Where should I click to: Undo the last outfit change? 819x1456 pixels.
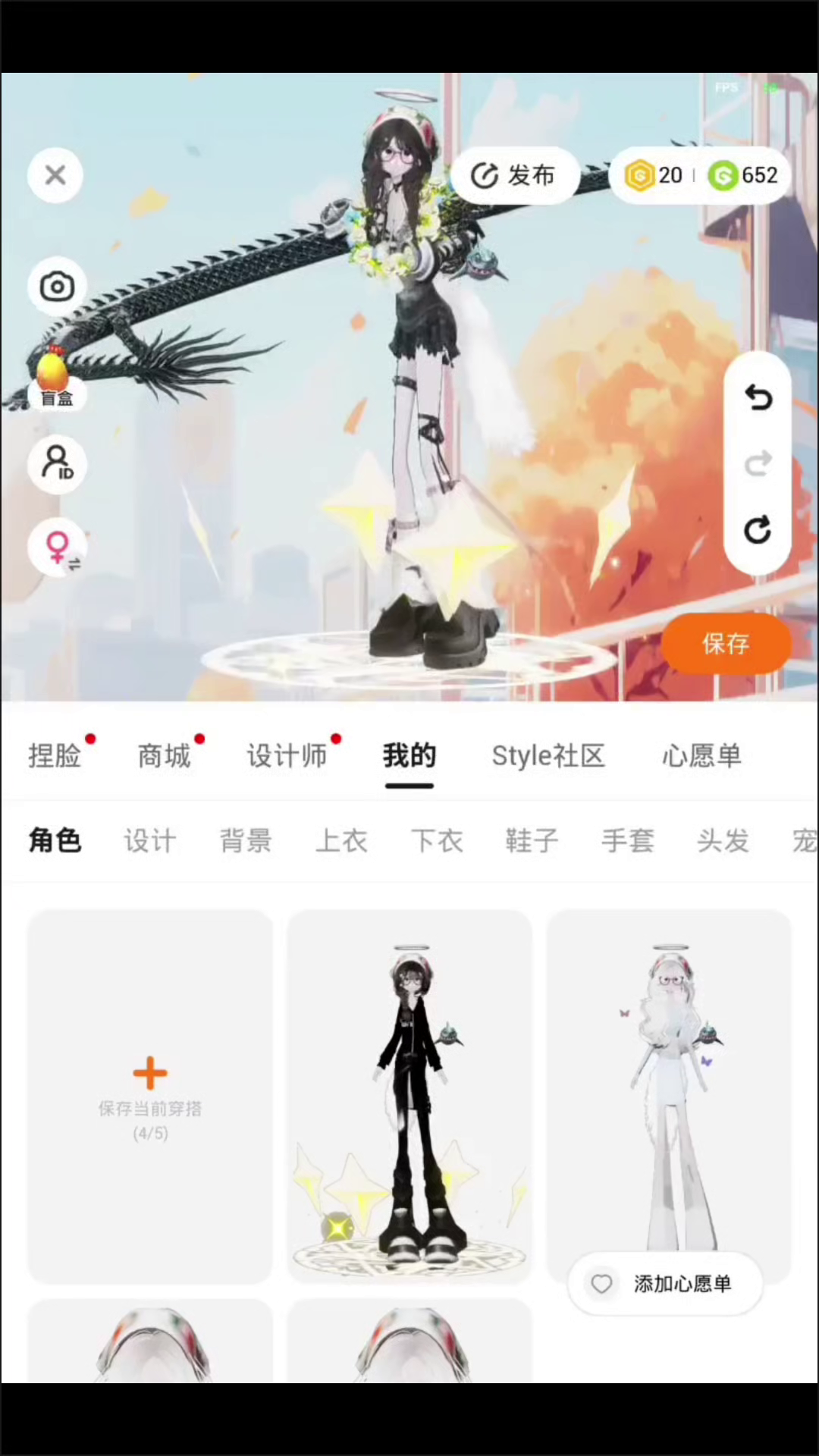coord(758,397)
